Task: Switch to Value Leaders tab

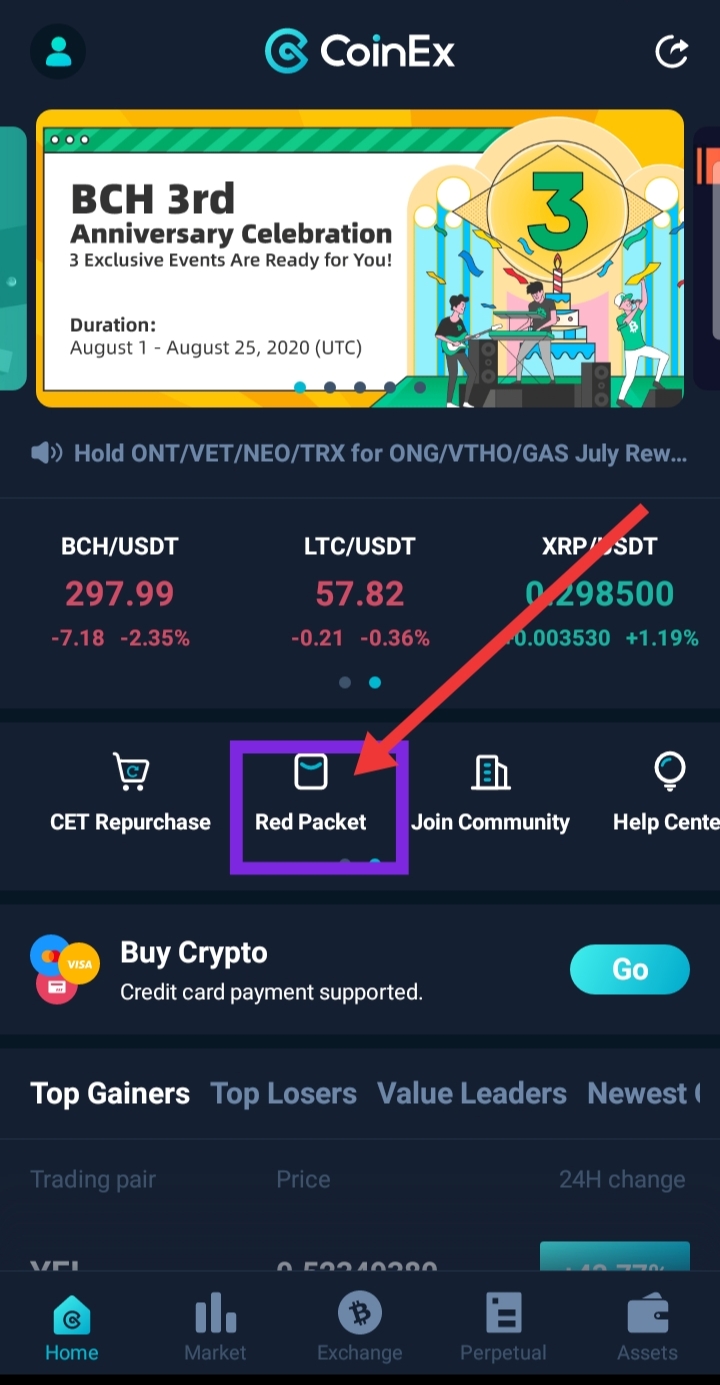Action: pos(472,1093)
